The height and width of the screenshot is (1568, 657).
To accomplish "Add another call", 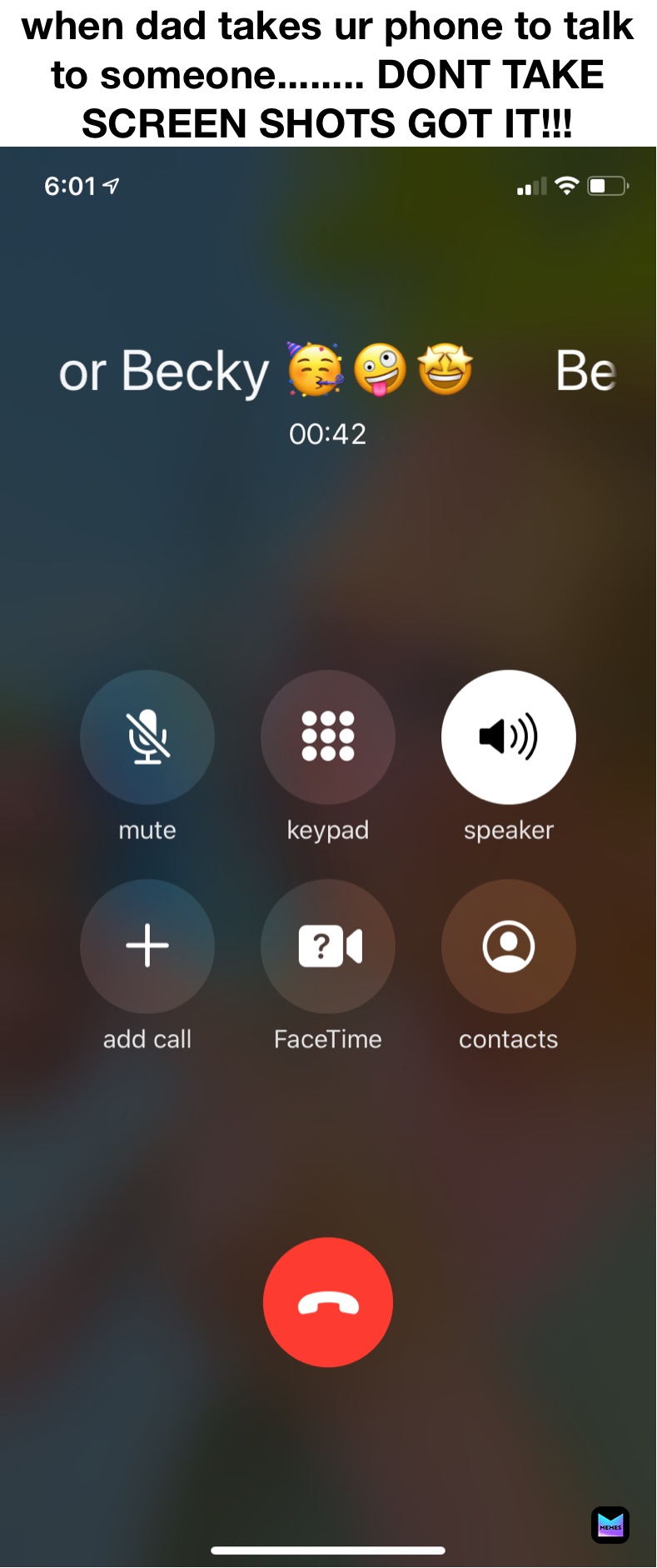I will (147, 946).
